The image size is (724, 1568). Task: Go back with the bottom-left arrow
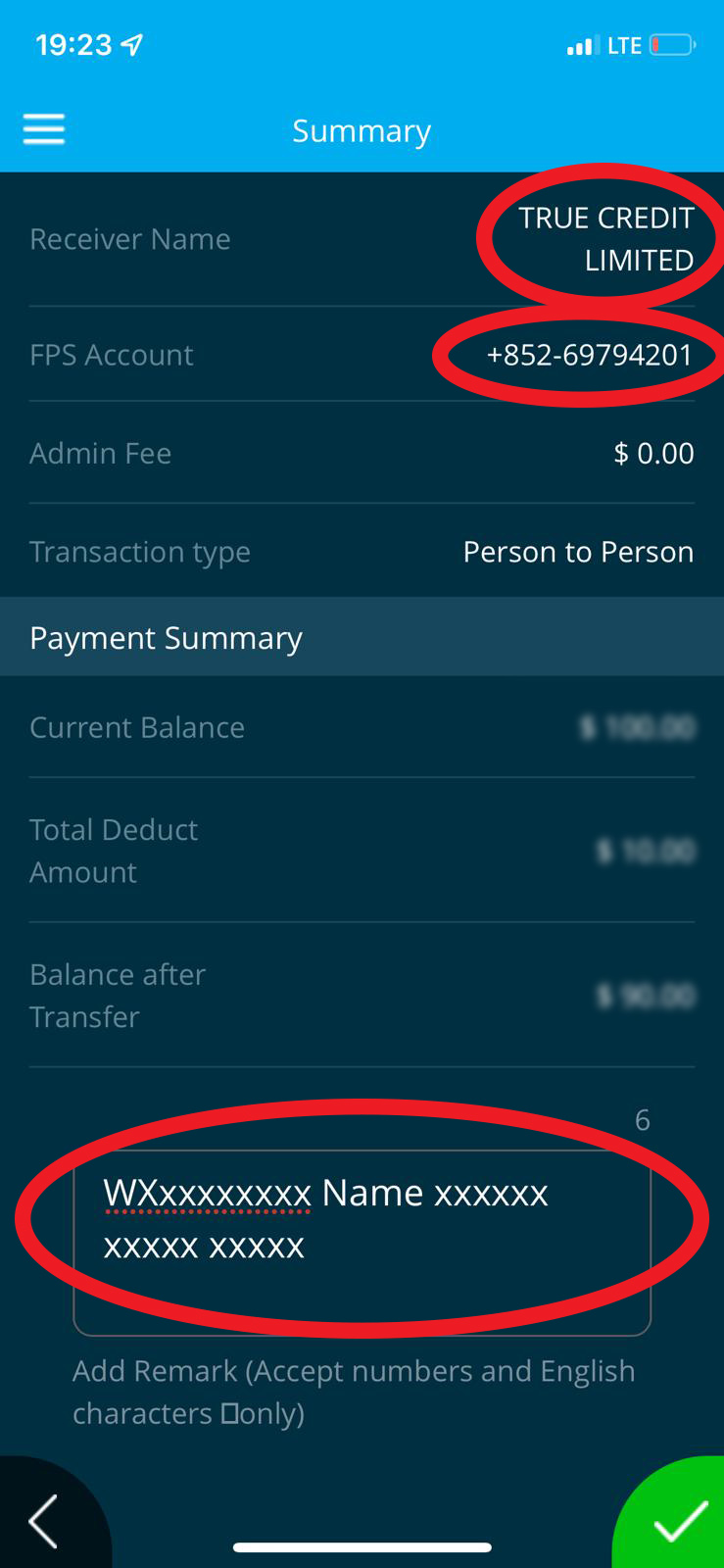click(45, 1520)
